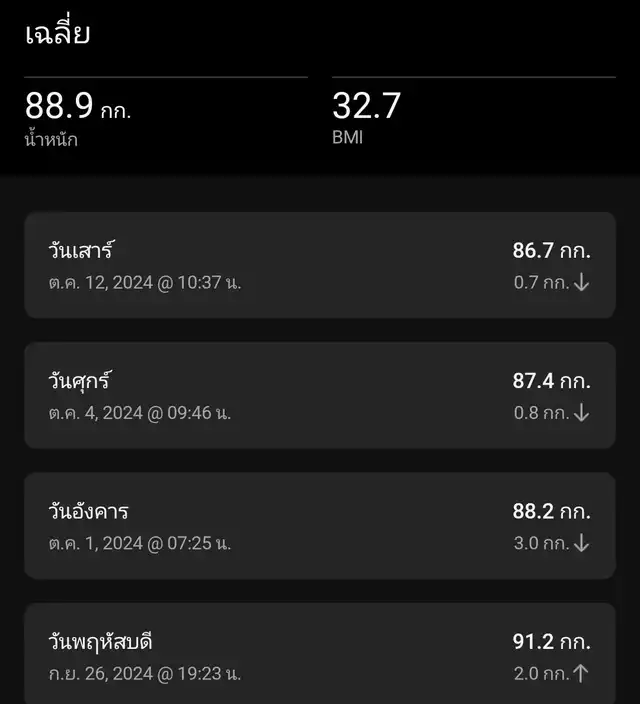Open the Thursday 91.2 kg weight entry

point(320,655)
